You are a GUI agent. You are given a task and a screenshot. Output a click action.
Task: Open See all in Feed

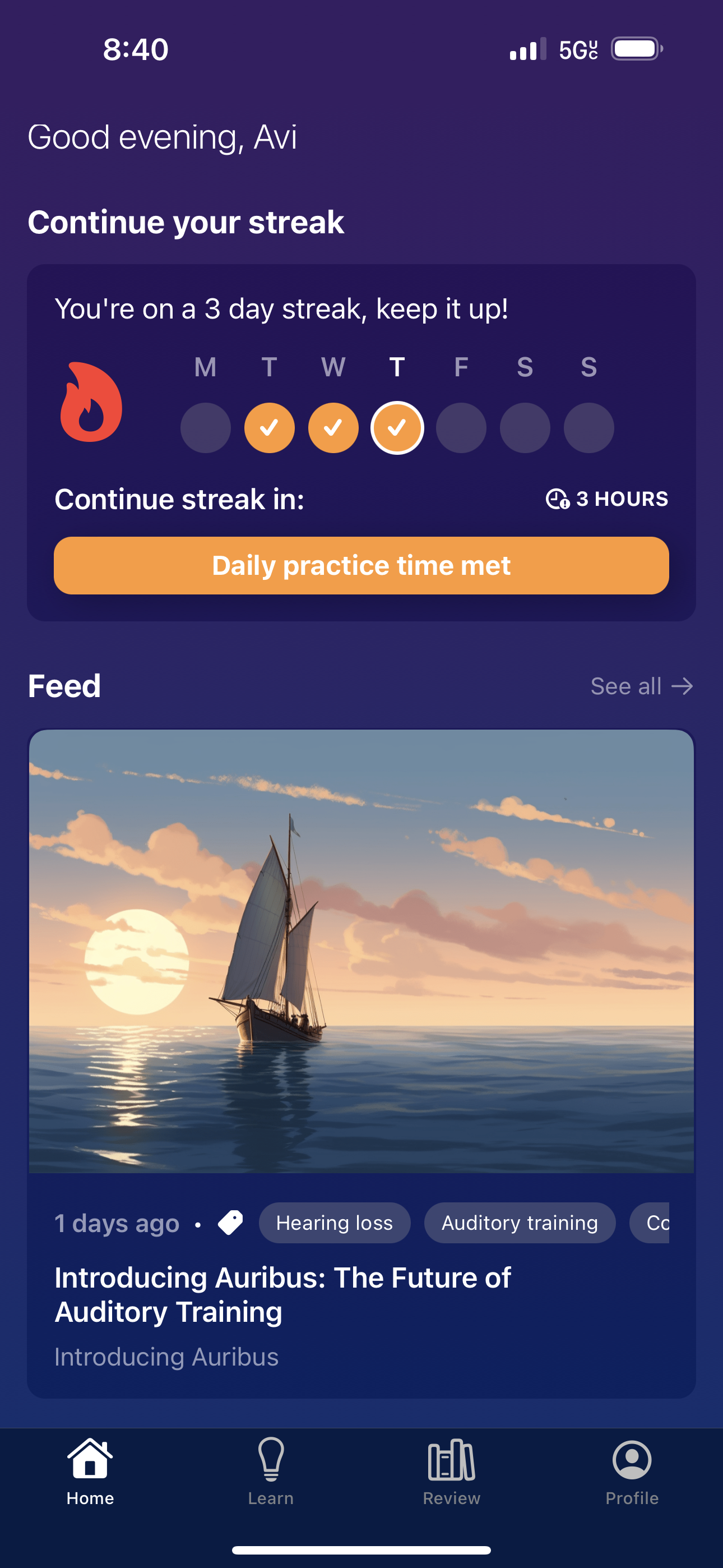[x=641, y=686]
